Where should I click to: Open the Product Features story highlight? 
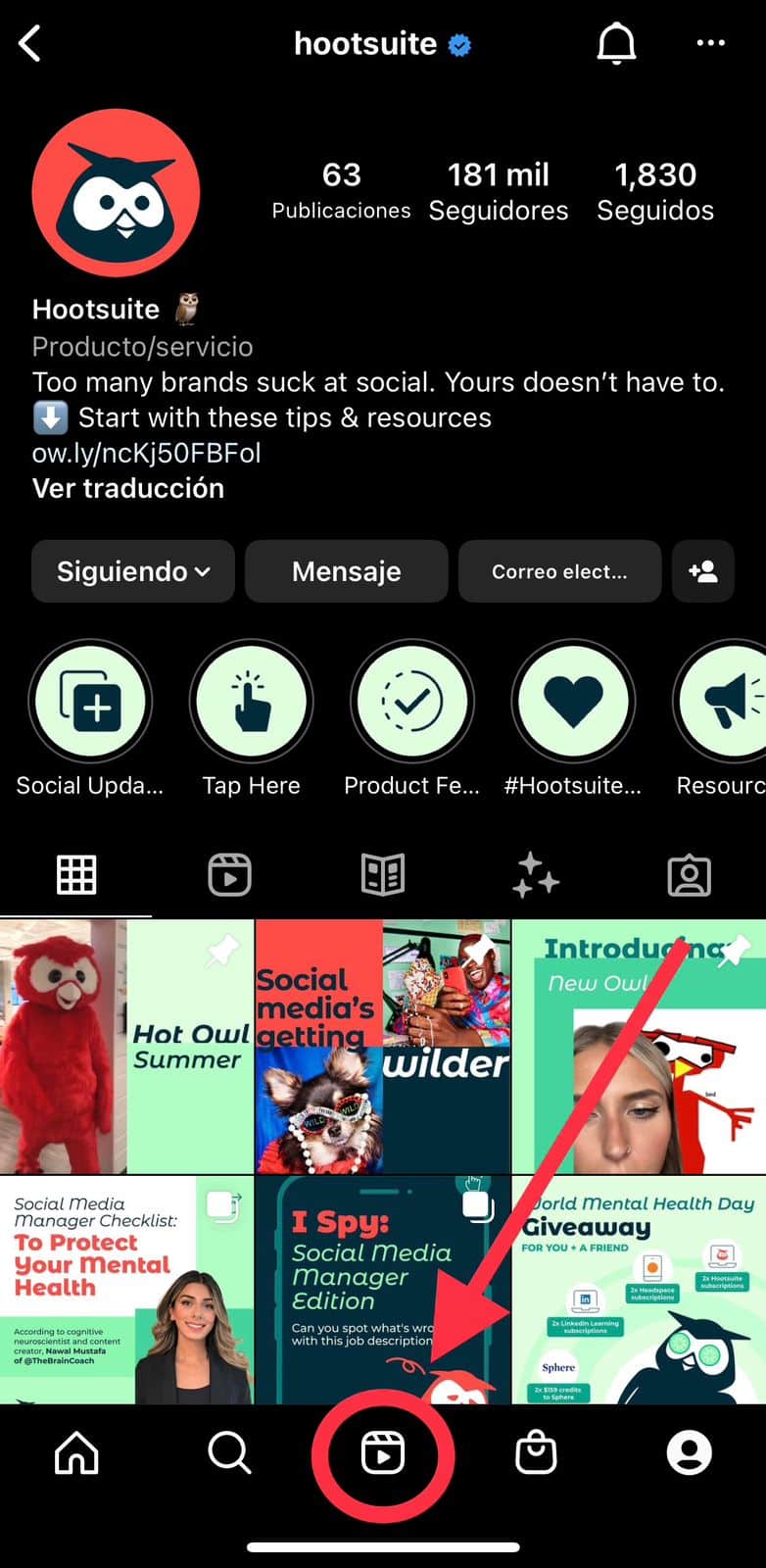[x=412, y=702]
